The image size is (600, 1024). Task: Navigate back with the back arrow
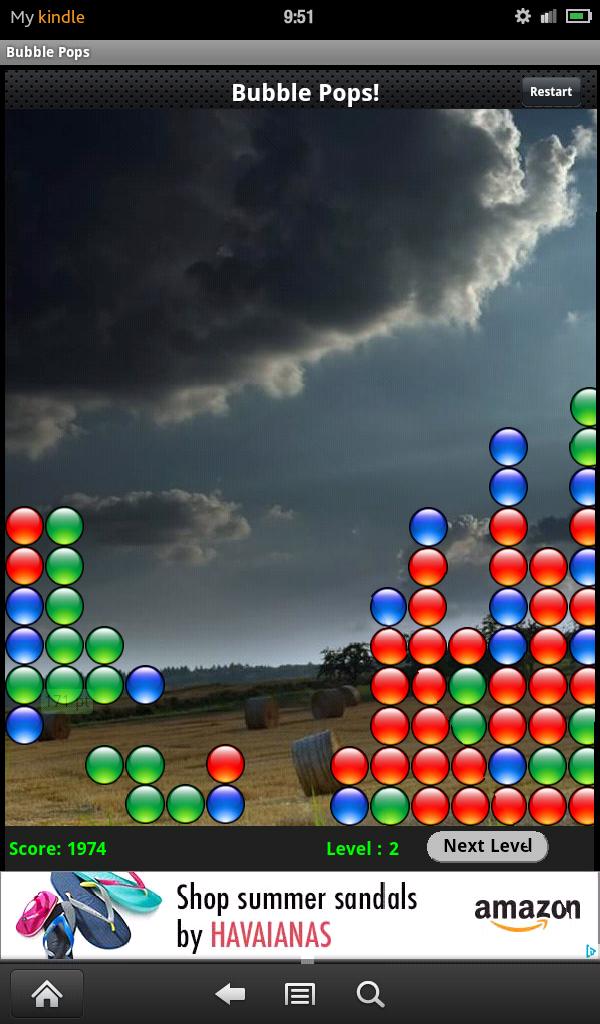(230, 993)
